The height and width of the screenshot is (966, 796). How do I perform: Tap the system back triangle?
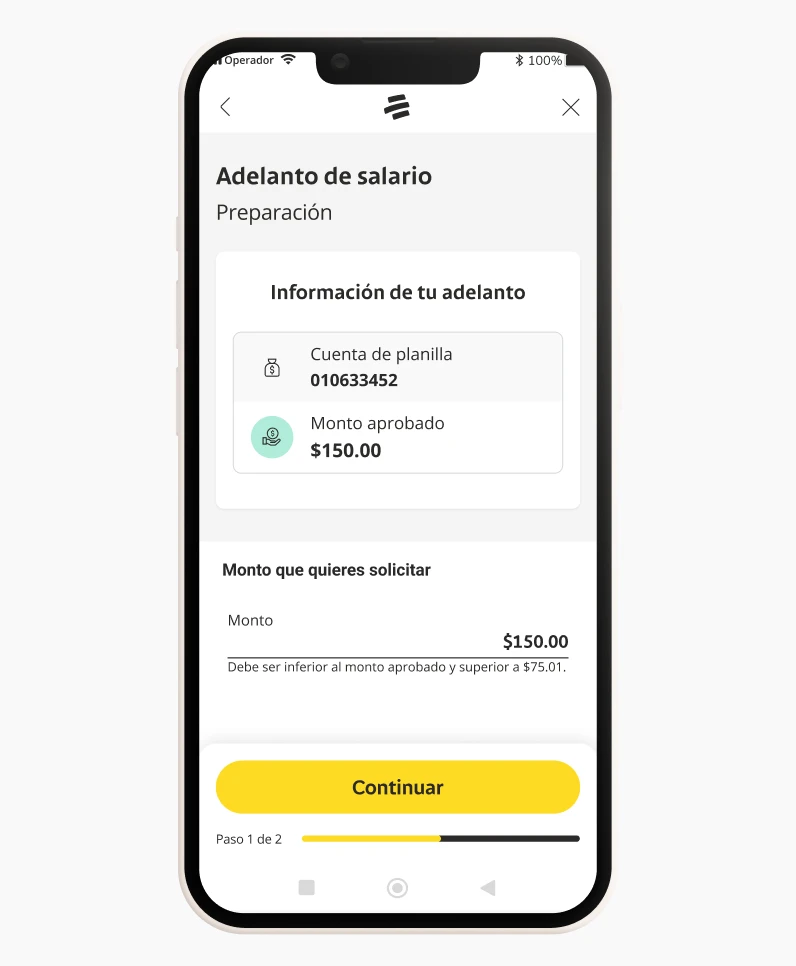tap(487, 887)
